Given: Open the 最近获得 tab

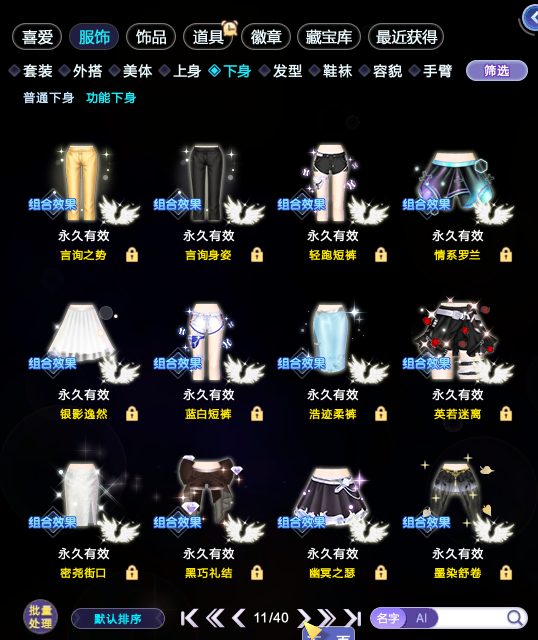Looking at the screenshot, I should click(x=406, y=37).
